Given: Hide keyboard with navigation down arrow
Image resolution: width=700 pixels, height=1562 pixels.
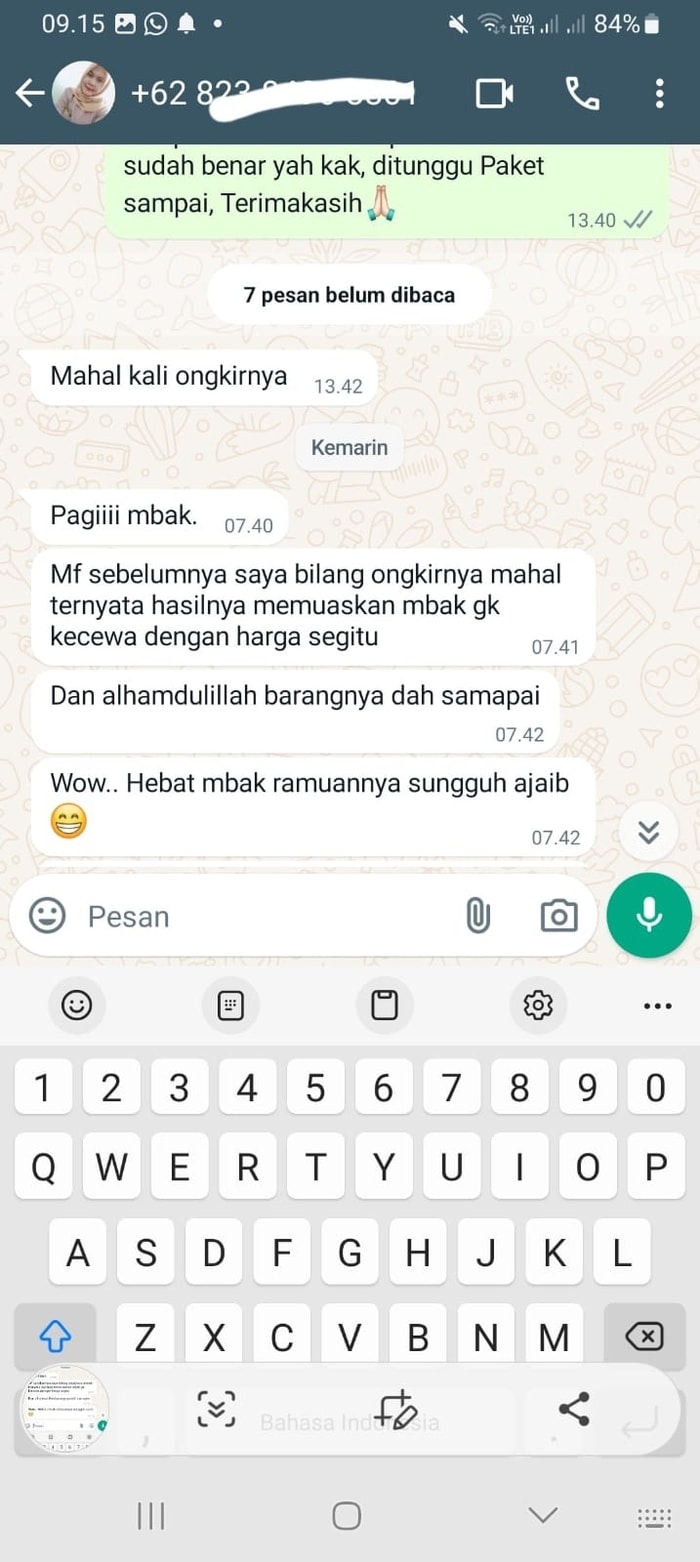Looking at the screenshot, I should (543, 1516).
